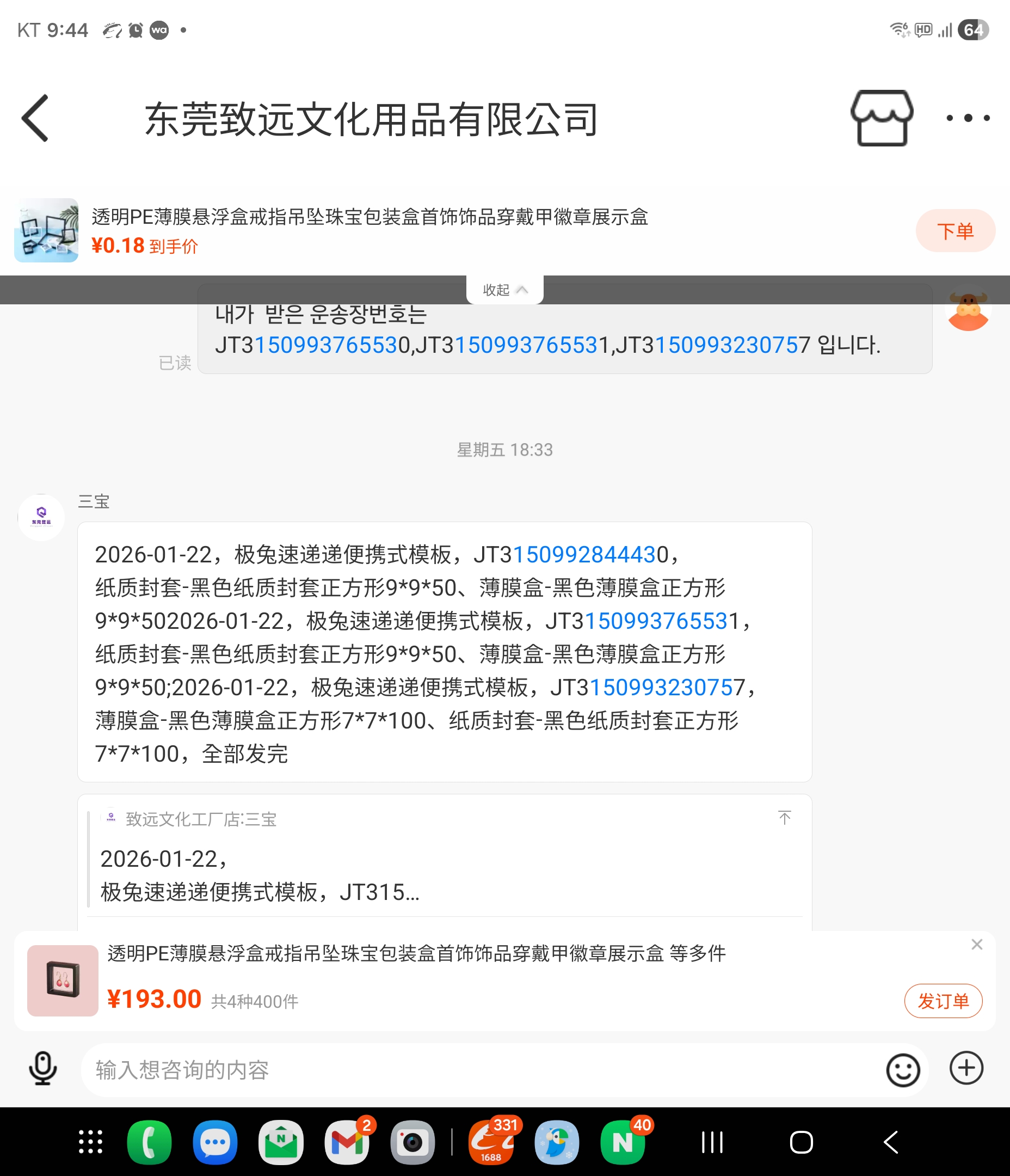Send the order with 发订单
This screenshot has height=1176, width=1010.
pyautogui.click(x=943, y=1001)
